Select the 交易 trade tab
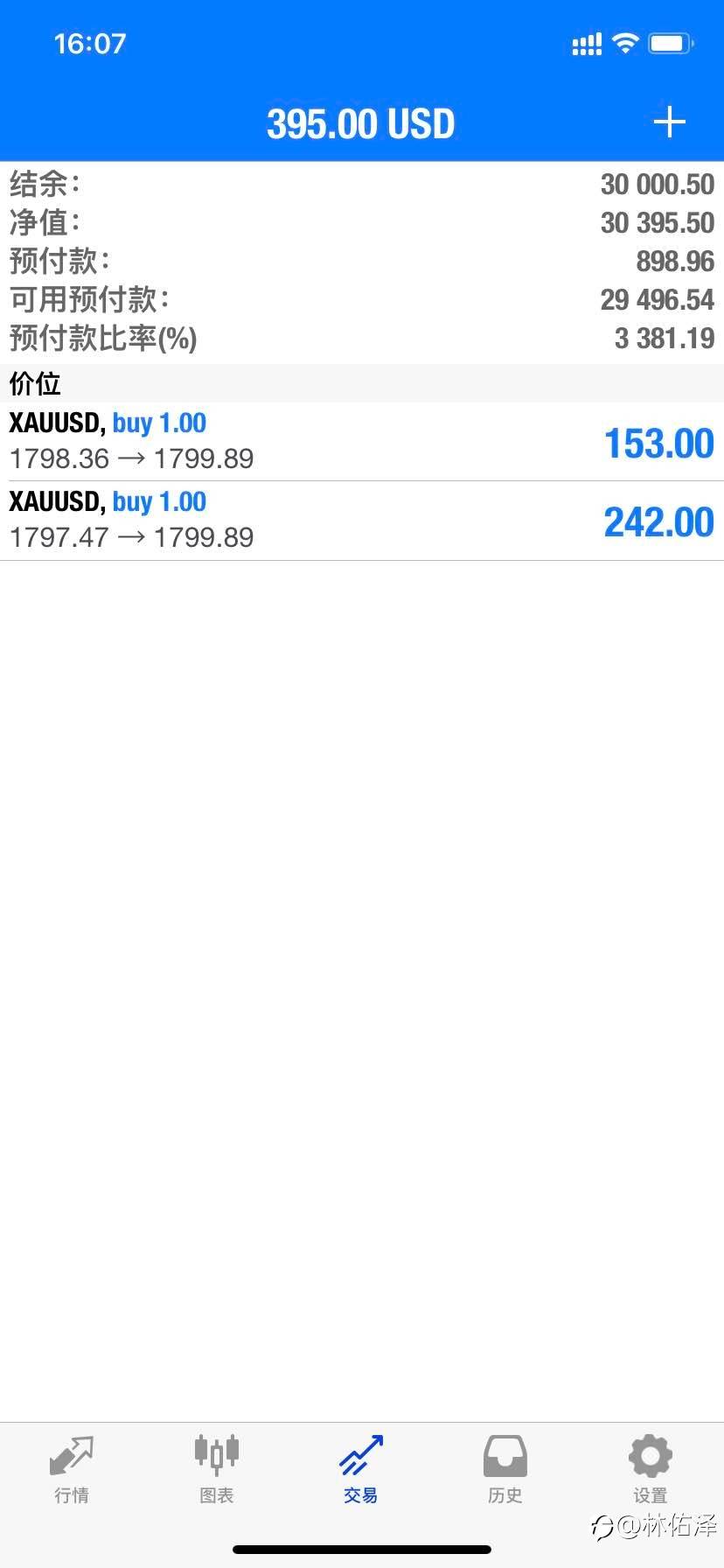The image size is (724, 1568). (x=361, y=1470)
